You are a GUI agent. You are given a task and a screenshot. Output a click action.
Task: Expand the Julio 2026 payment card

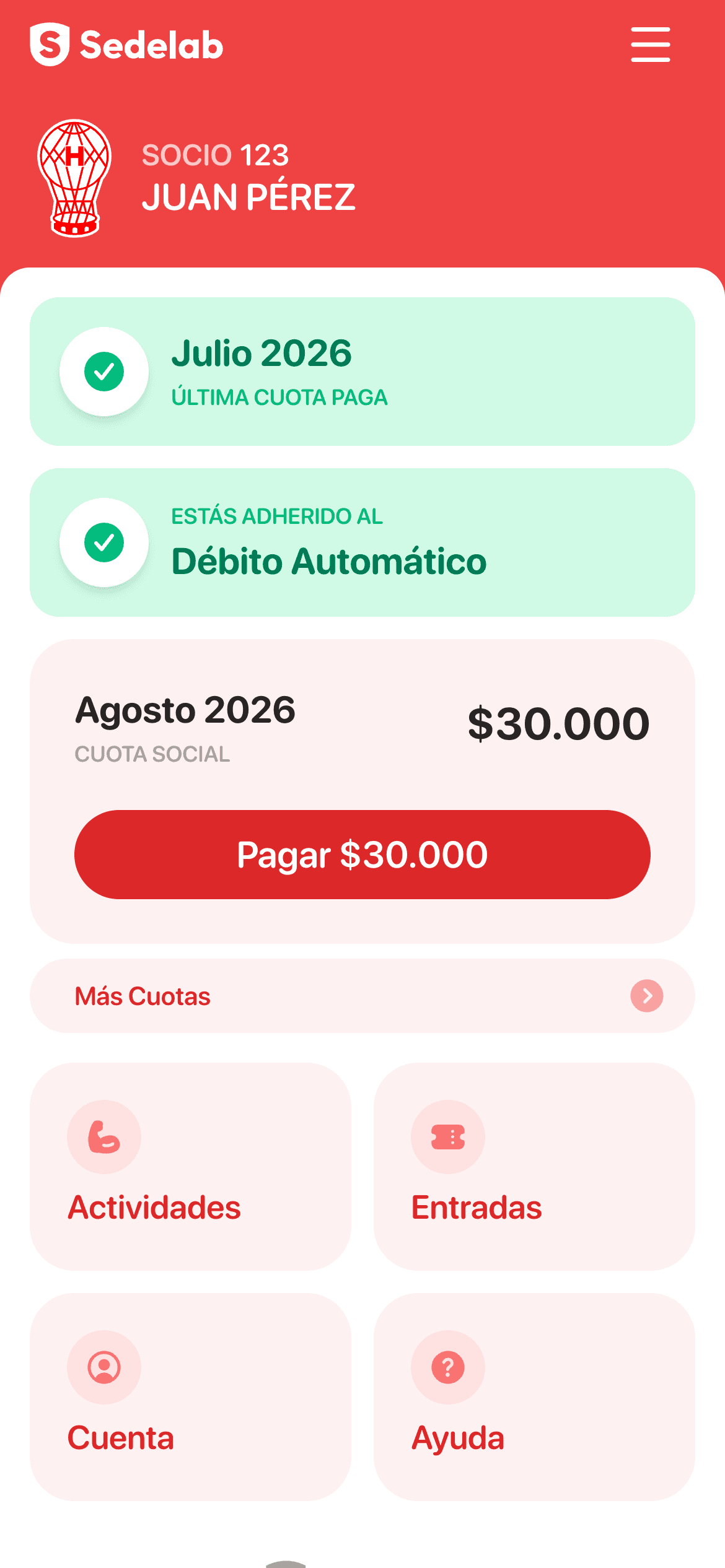click(x=362, y=372)
